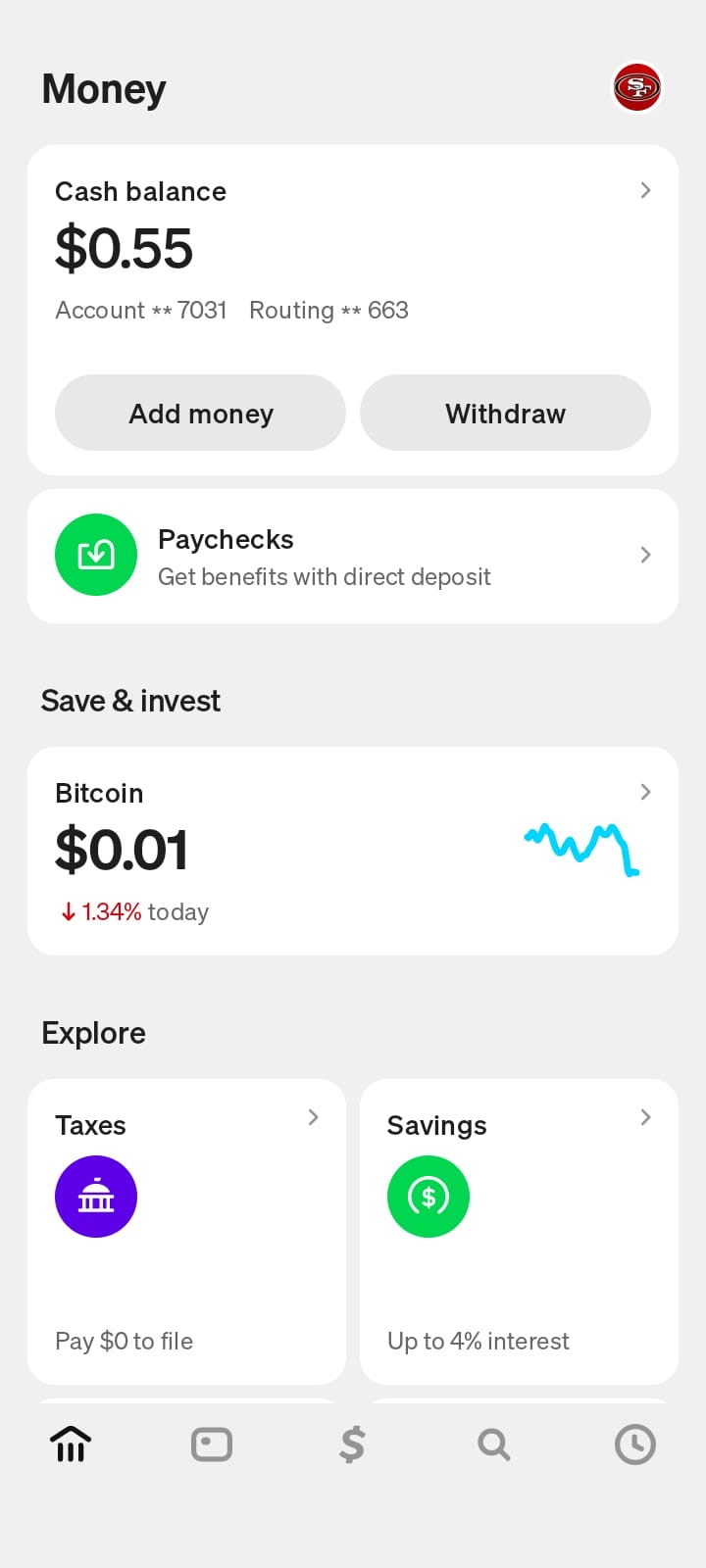Open the Taxes card
This screenshot has width=706, height=1568.
coord(186,1232)
